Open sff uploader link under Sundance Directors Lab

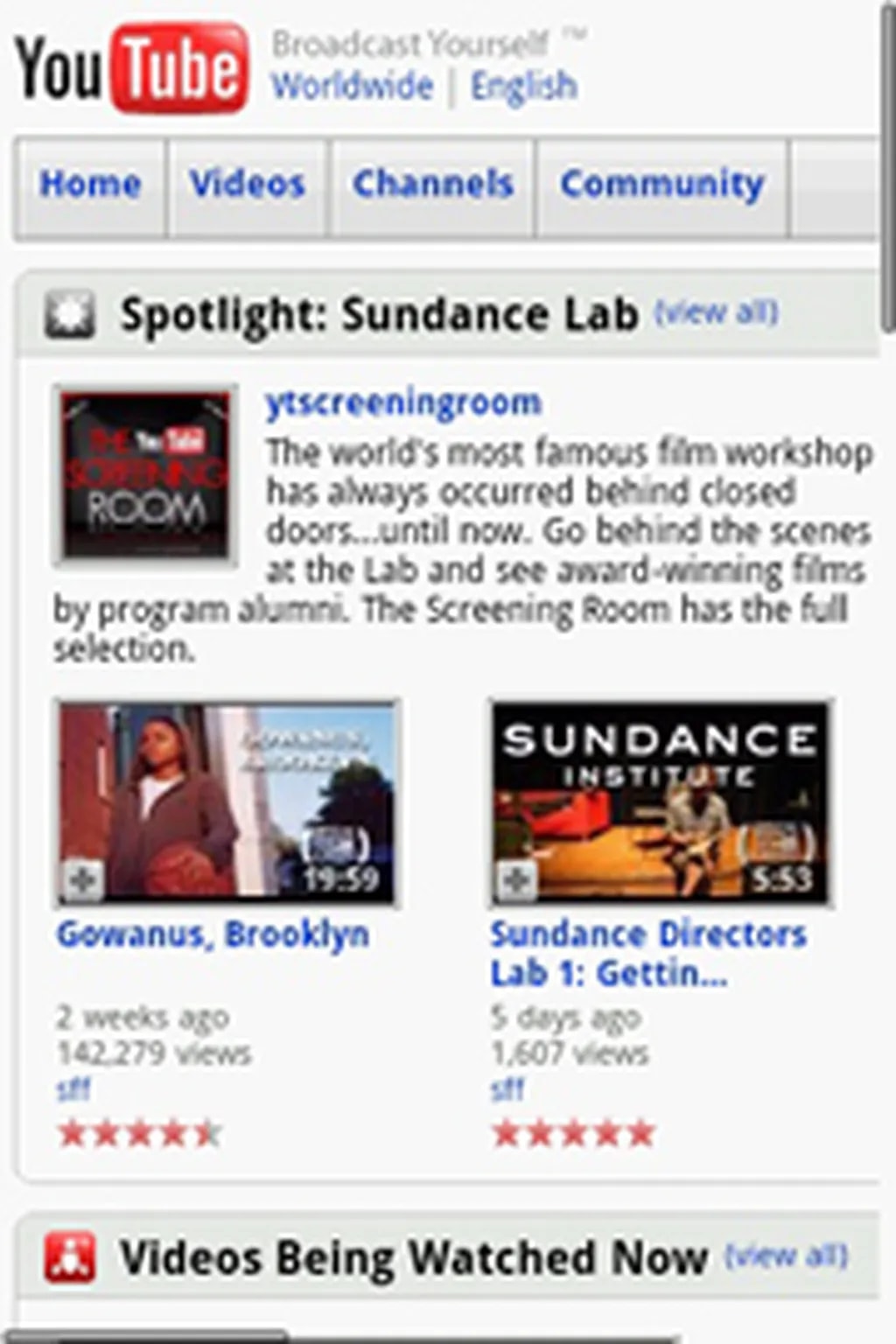click(x=507, y=1089)
